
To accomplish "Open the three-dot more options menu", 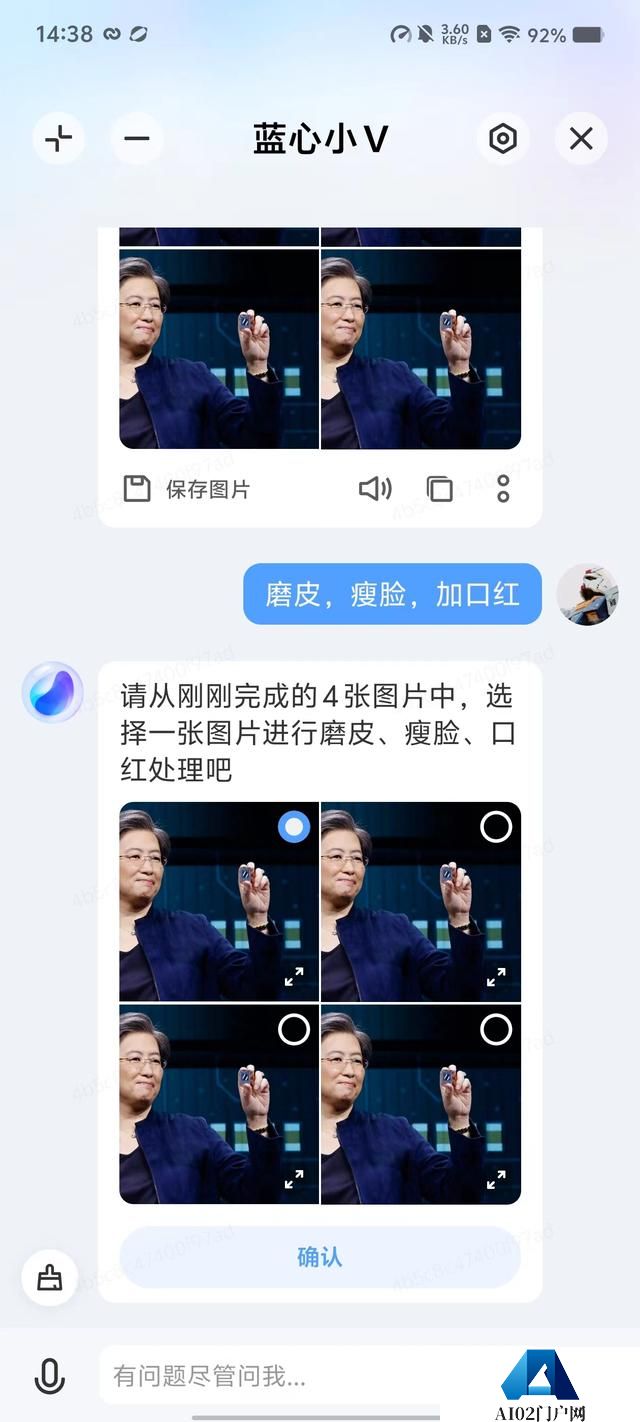I will coord(503,489).
